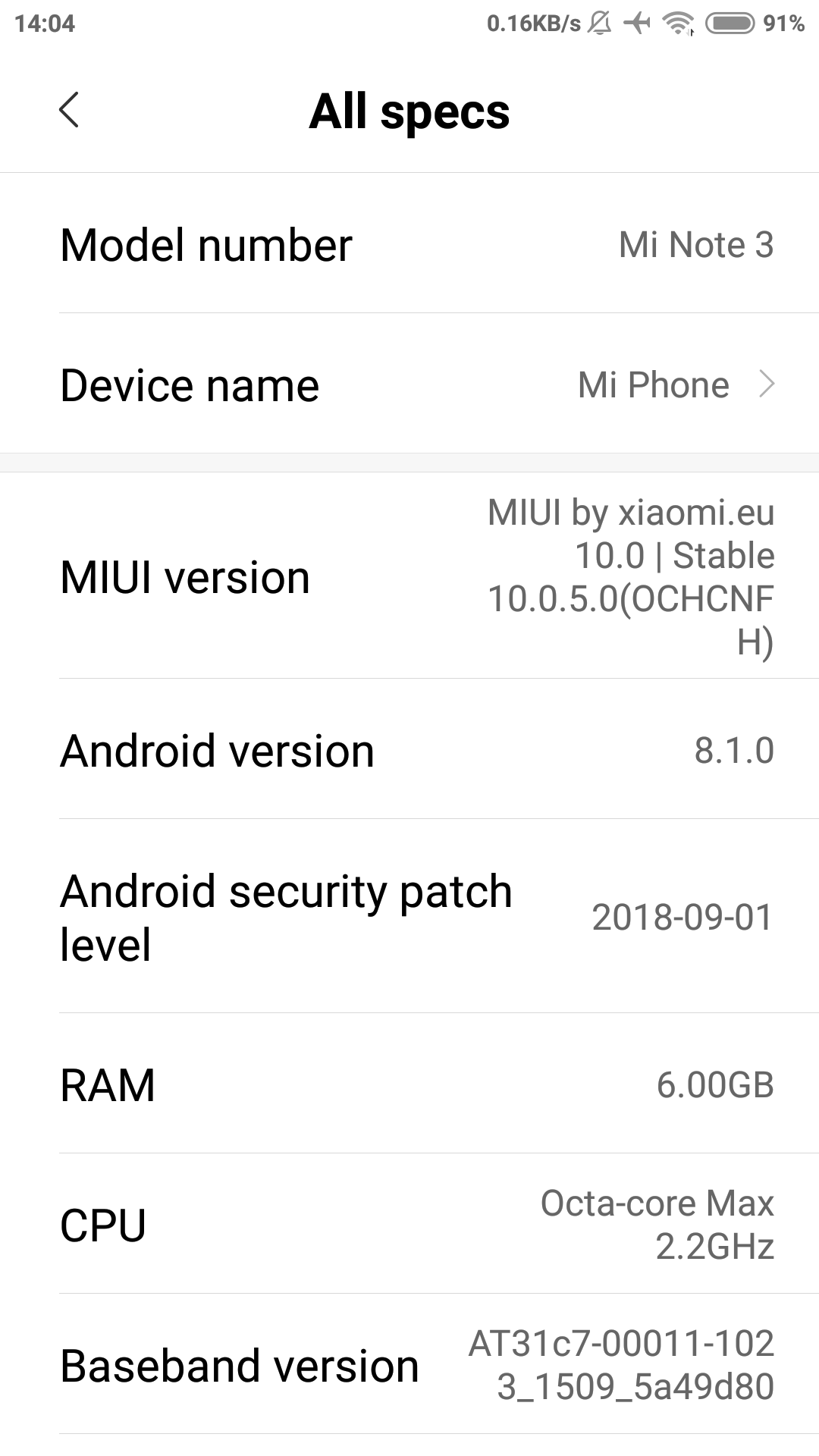This screenshot has width=819, height=1456.
Task: Tap the MIUI version row
Action: [x=409, y=576]
